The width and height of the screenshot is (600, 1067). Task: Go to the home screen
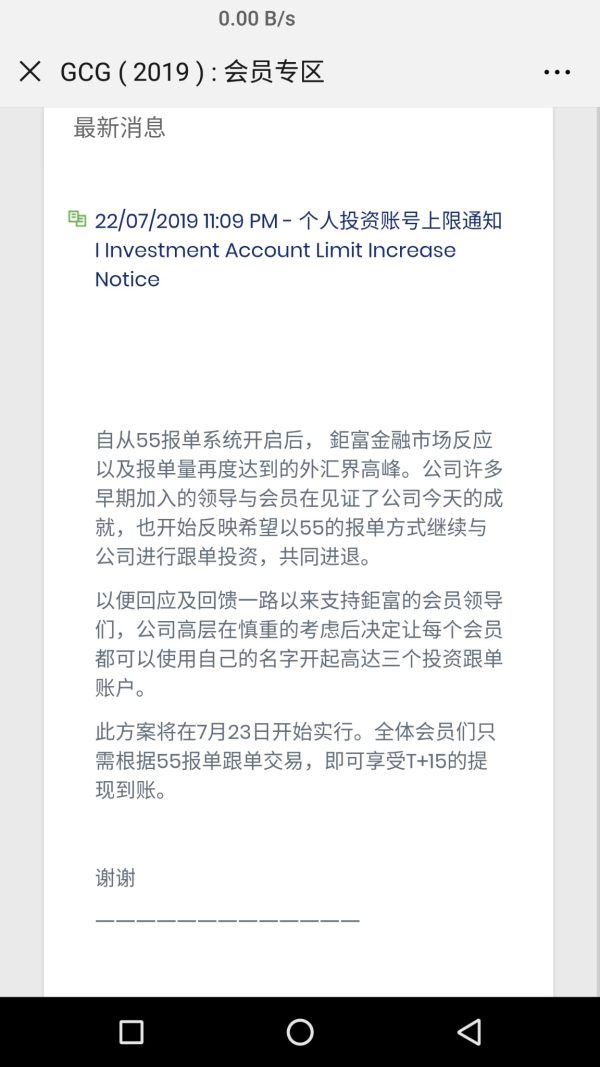tap(300, 1032)
